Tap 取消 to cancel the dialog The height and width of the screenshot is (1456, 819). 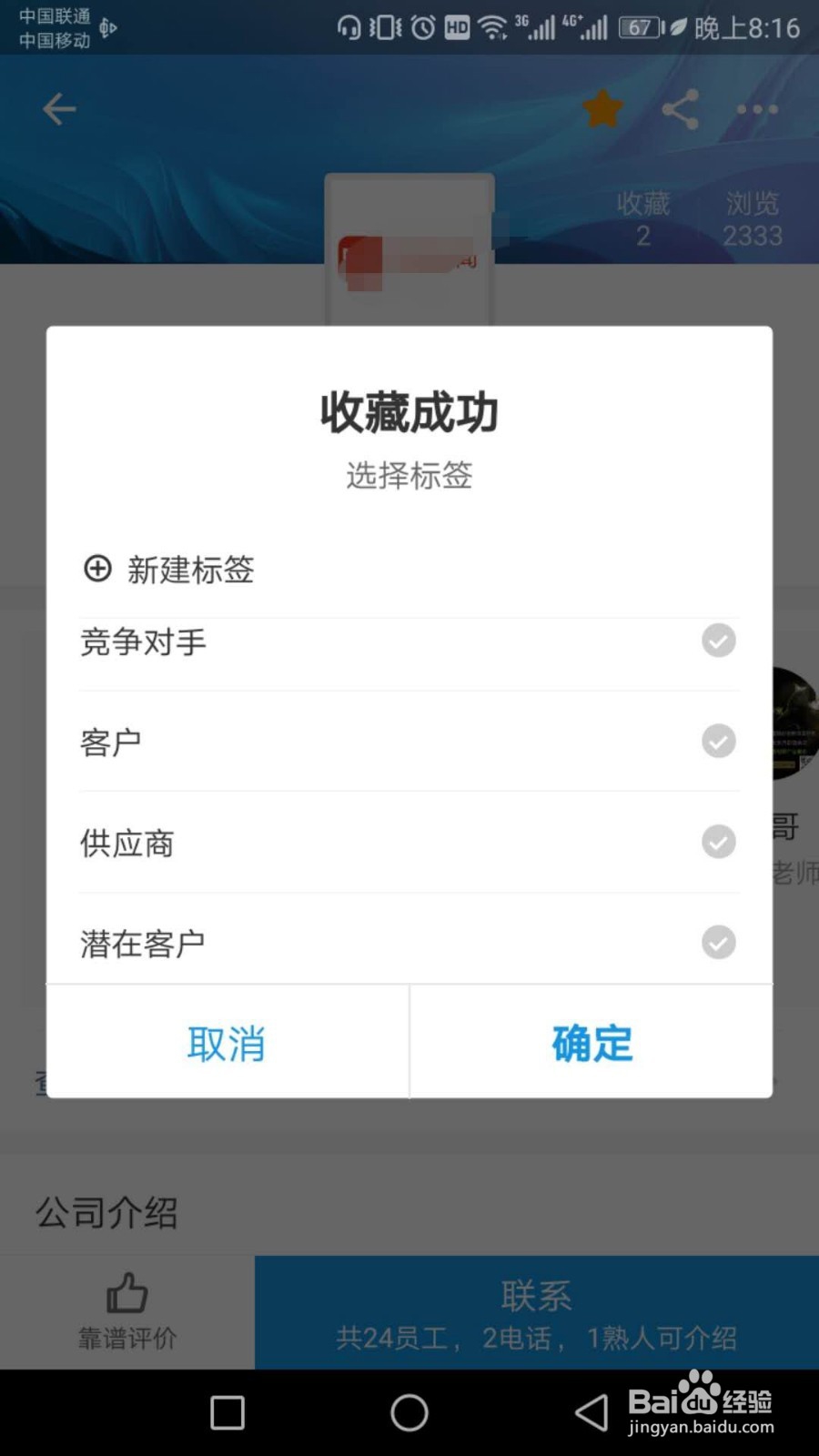(x=227, y=1043)
